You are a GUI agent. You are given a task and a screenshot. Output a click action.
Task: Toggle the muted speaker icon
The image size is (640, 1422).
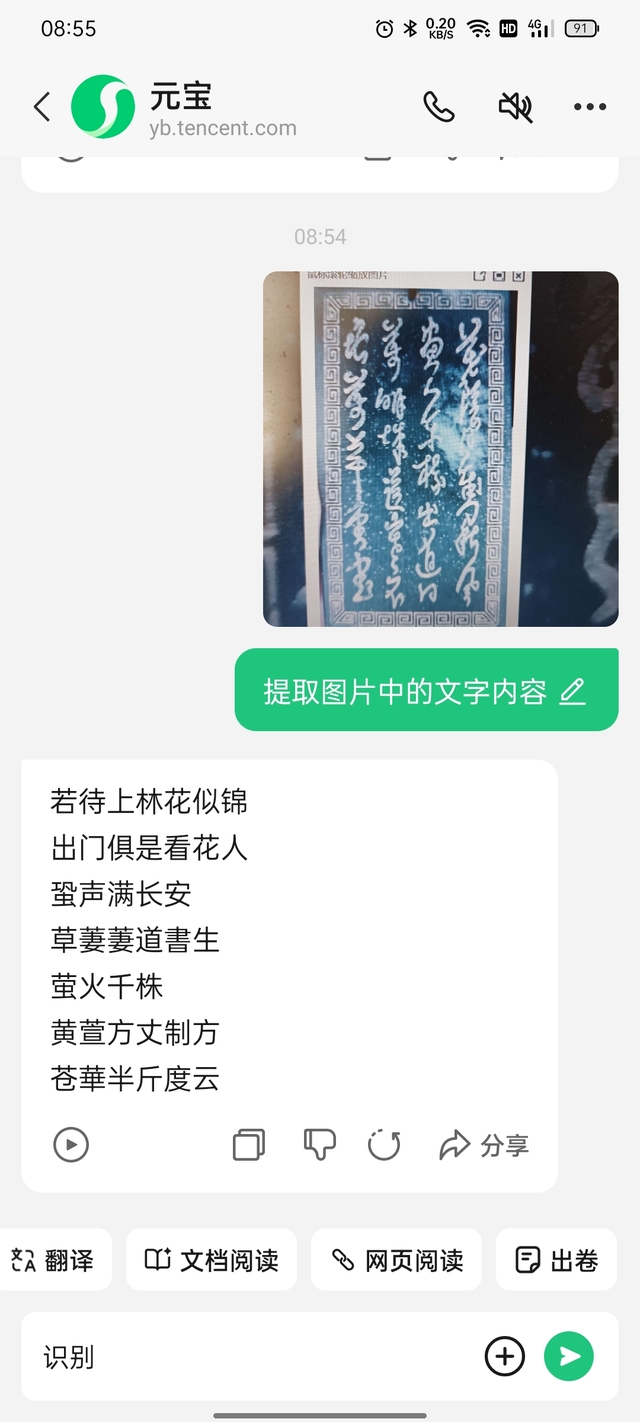[515, 107]
